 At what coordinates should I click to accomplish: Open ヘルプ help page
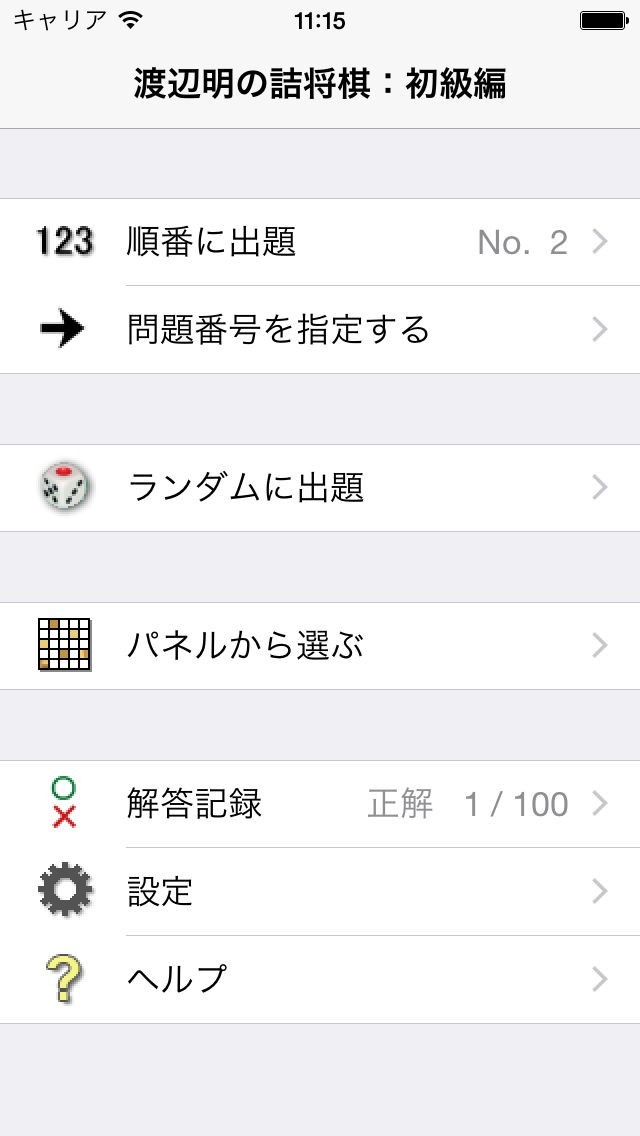[x=320, y=979]
